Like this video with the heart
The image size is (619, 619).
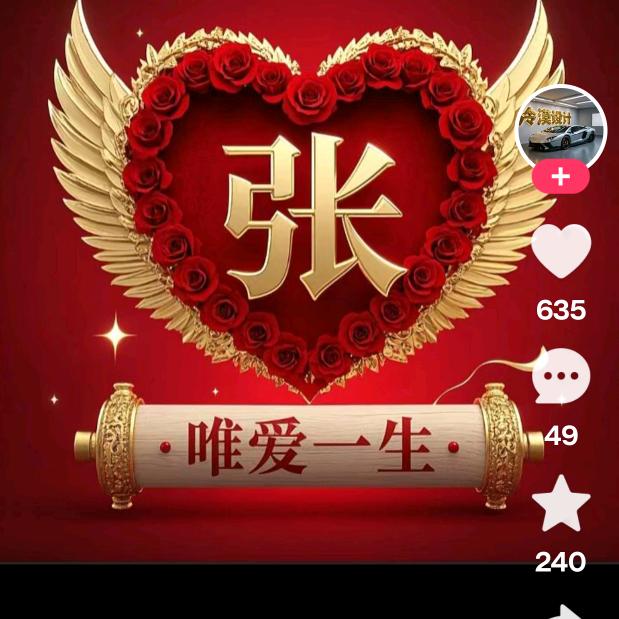pyautogui.click(x=561, y=251)
